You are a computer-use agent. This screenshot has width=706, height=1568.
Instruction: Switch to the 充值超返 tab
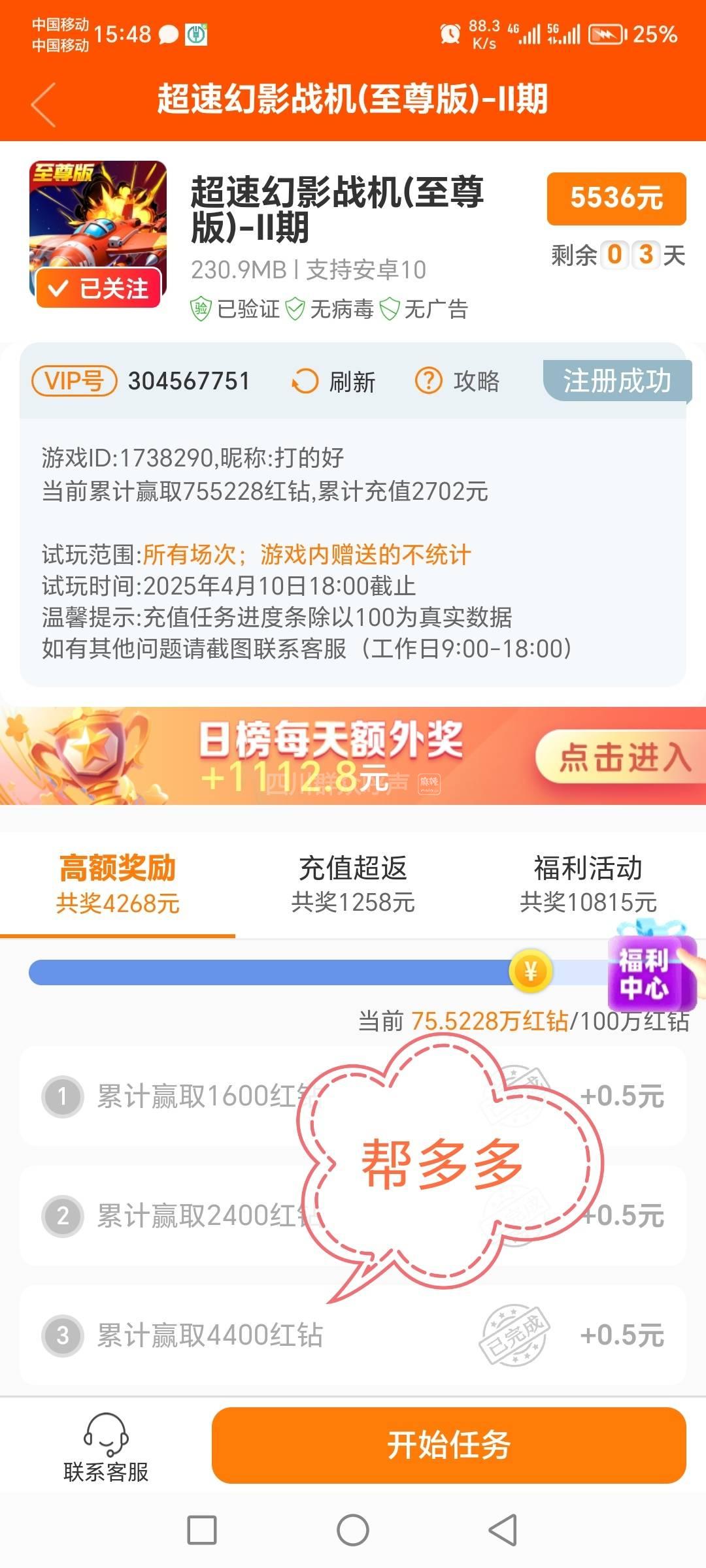(353, 883)
